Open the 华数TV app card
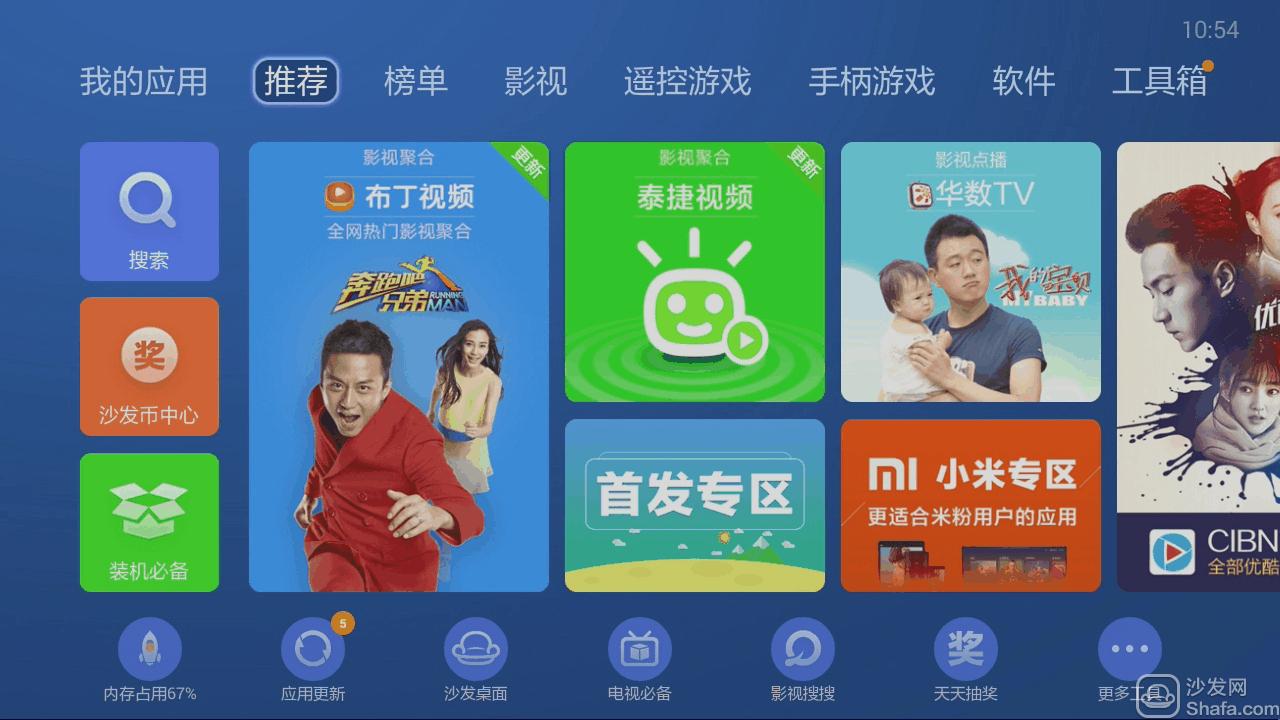Viewport: 1280px width, 720px height. [970, 272]
